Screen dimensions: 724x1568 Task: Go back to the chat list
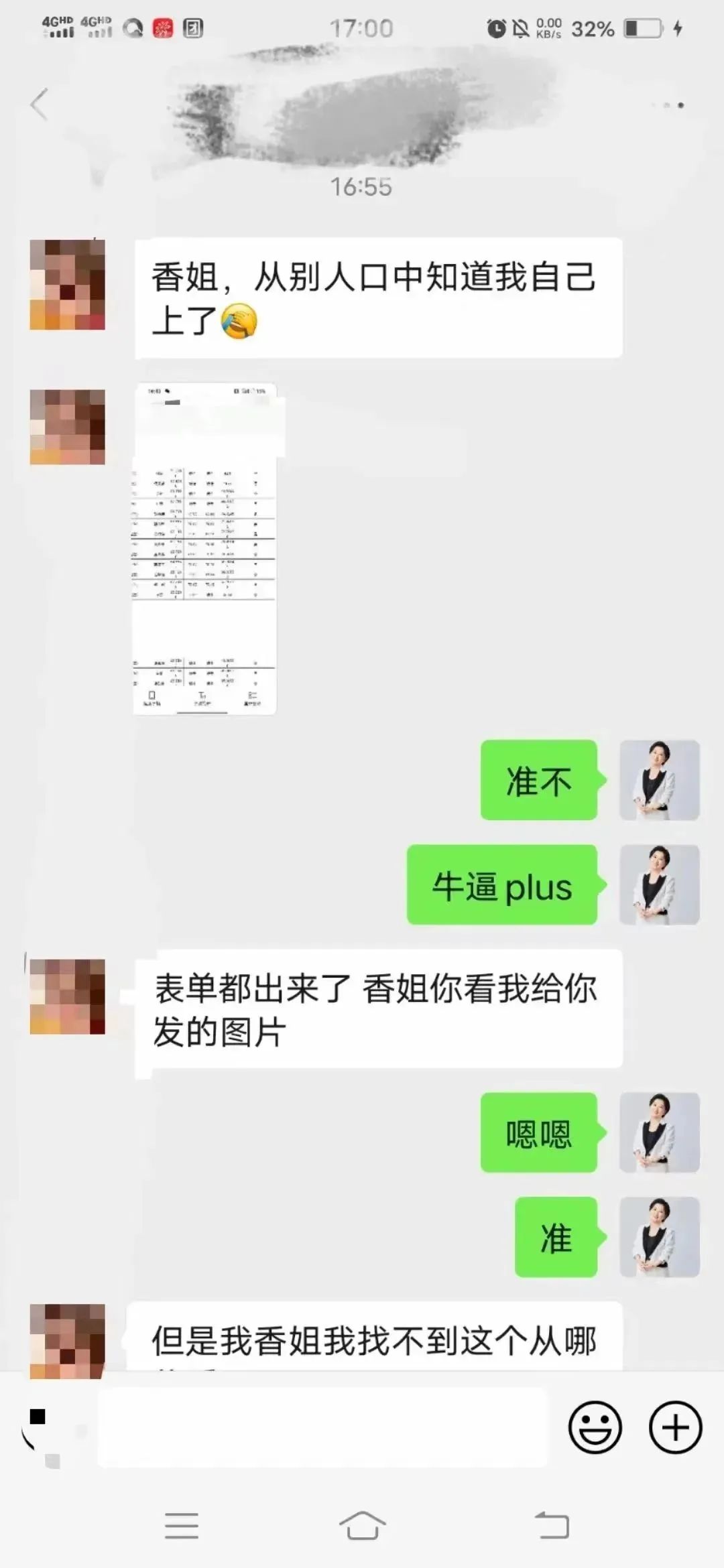click(40, 104)
